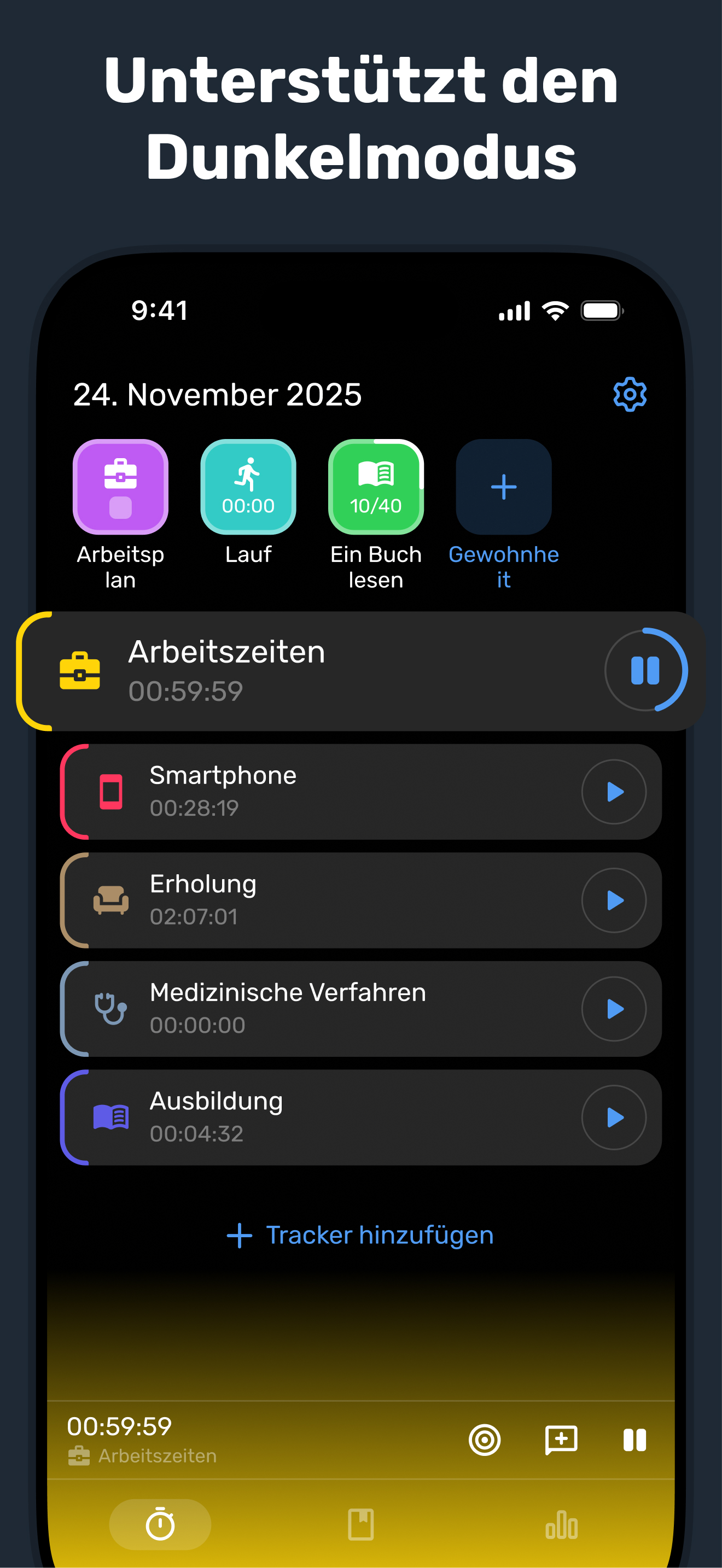Switch to the stopwatch tab
This screenshot has width=722, height=1568.
click(160, 1525)
